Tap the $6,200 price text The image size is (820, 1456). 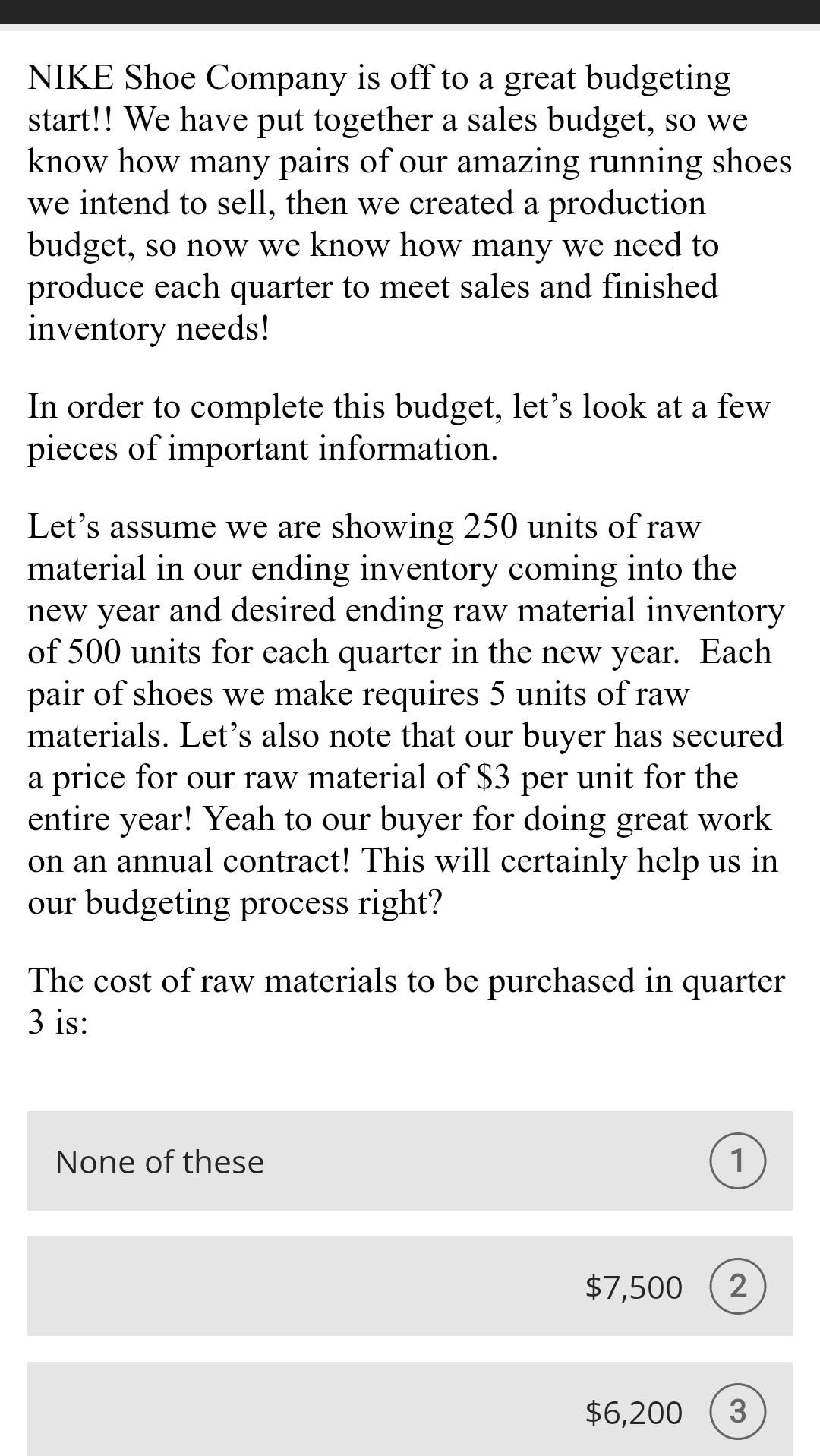[635, 1413]
